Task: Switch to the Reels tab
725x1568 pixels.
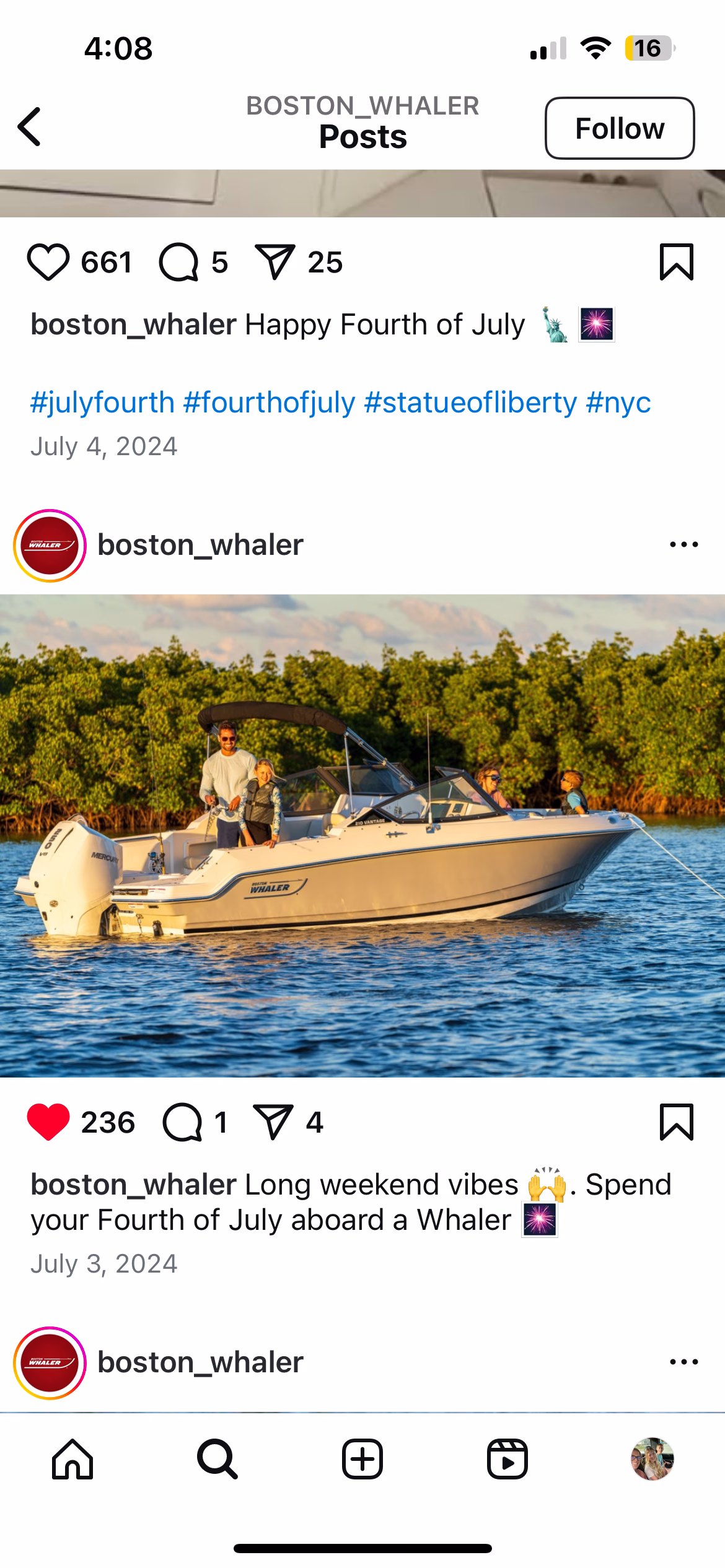Action: tap(507, 1459)
